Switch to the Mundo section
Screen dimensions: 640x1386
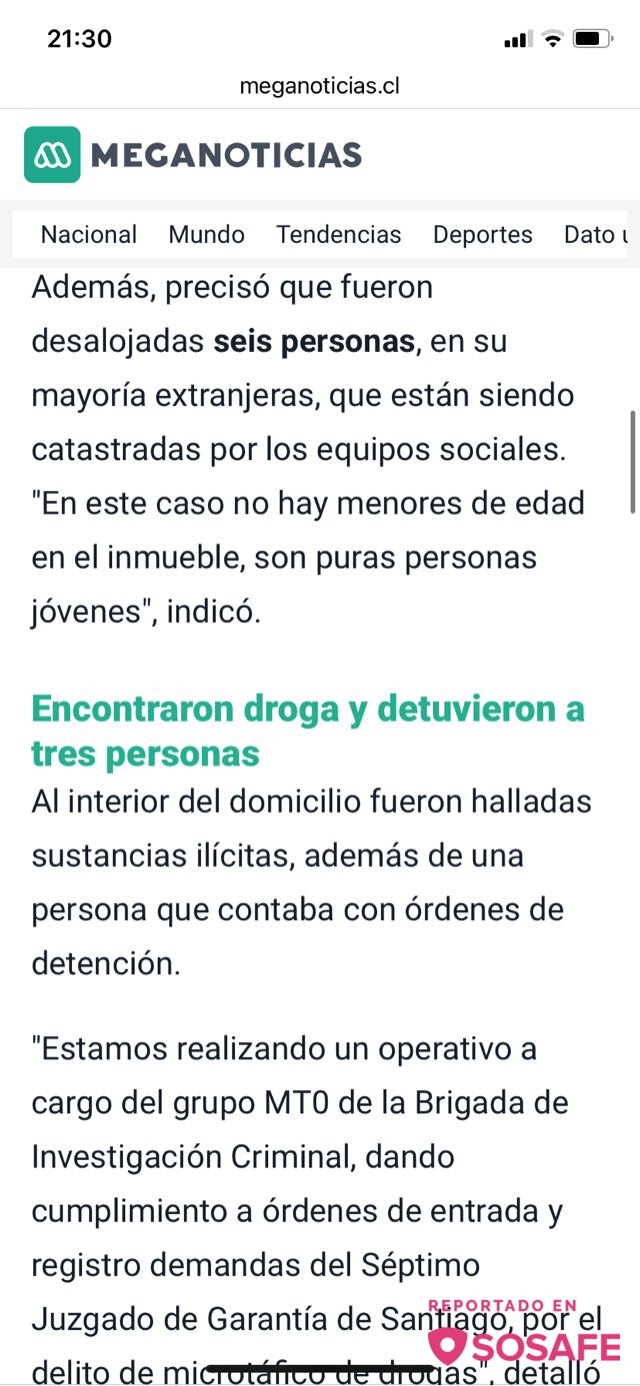(207, 234)
